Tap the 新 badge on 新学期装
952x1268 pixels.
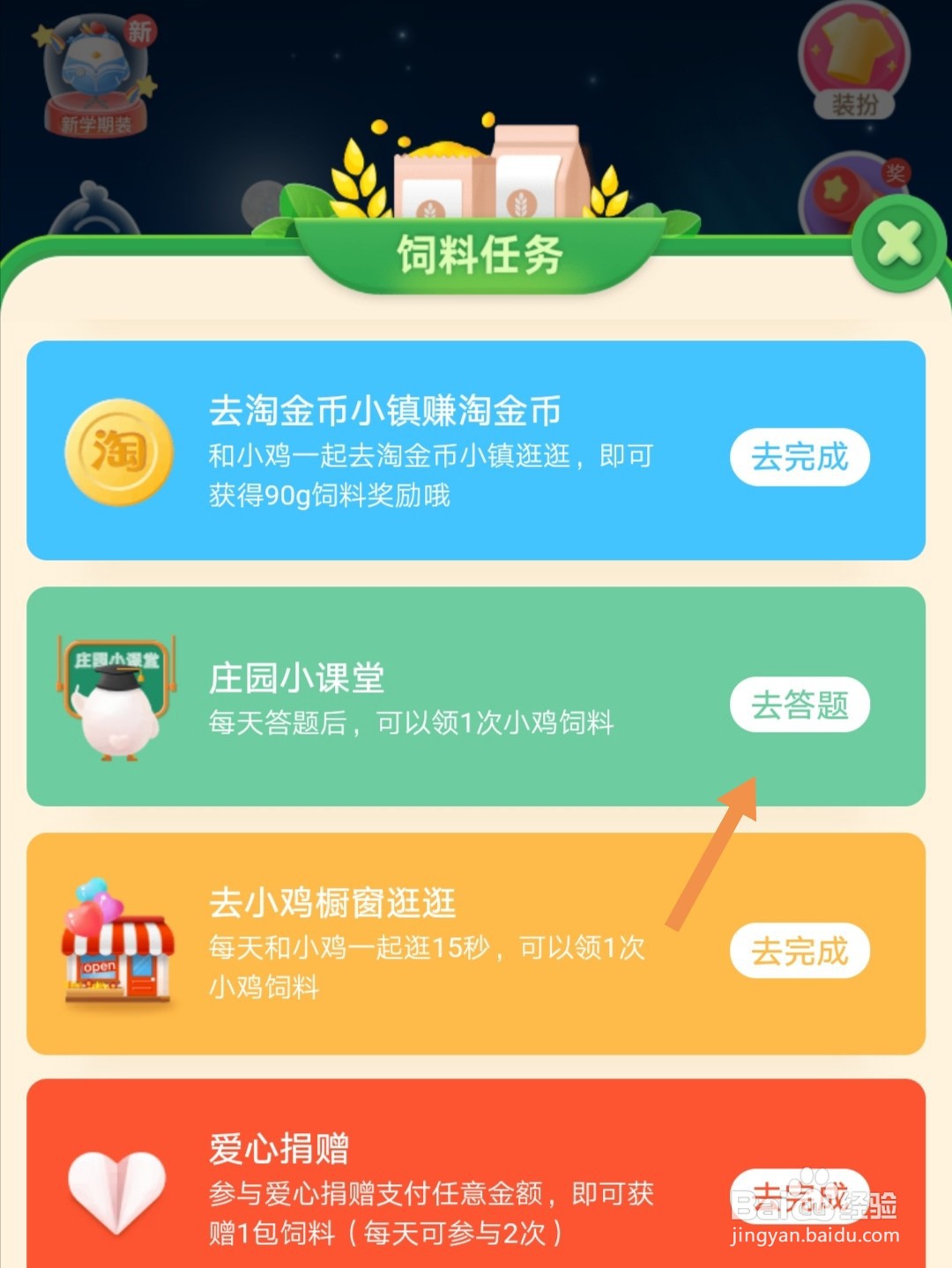coord(141,31)
